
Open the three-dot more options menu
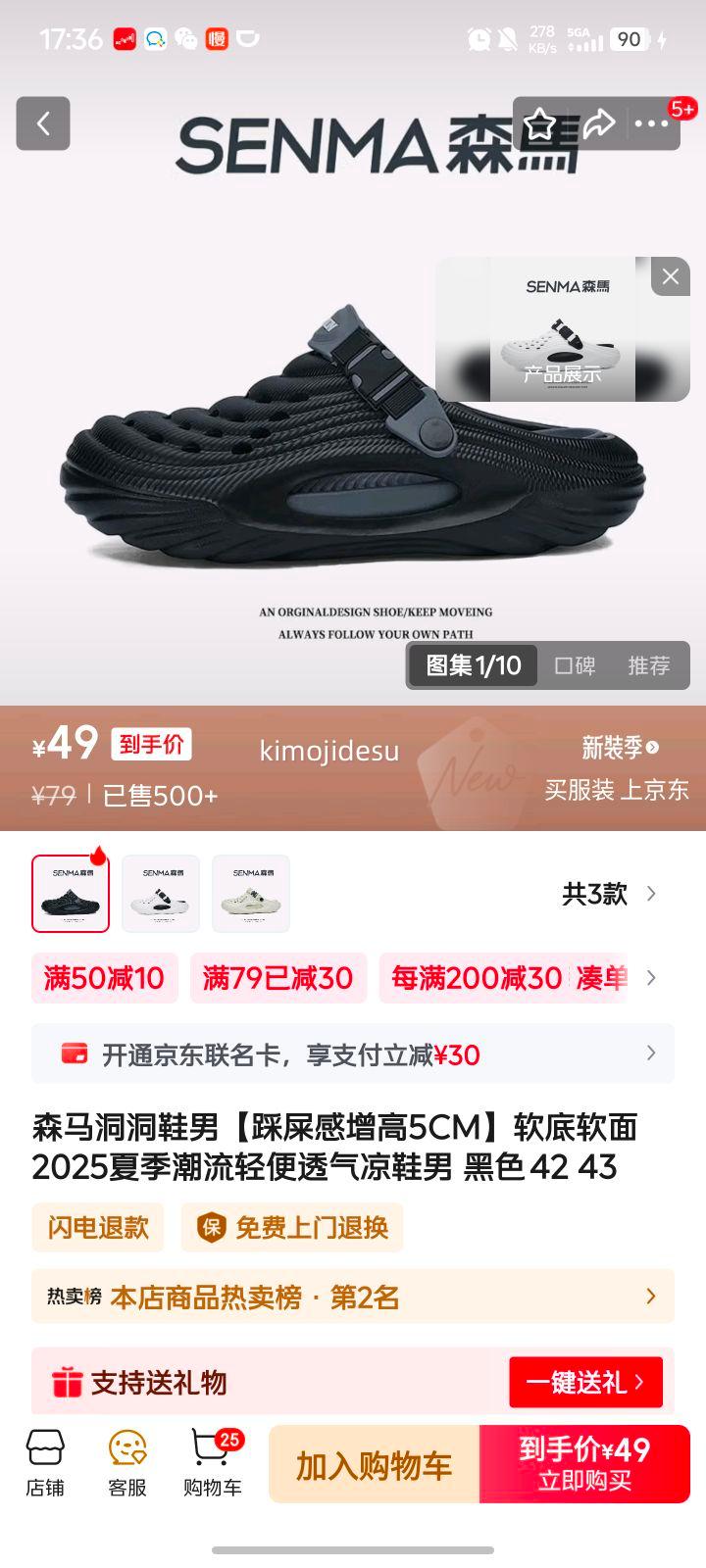(x=651, y=124)
